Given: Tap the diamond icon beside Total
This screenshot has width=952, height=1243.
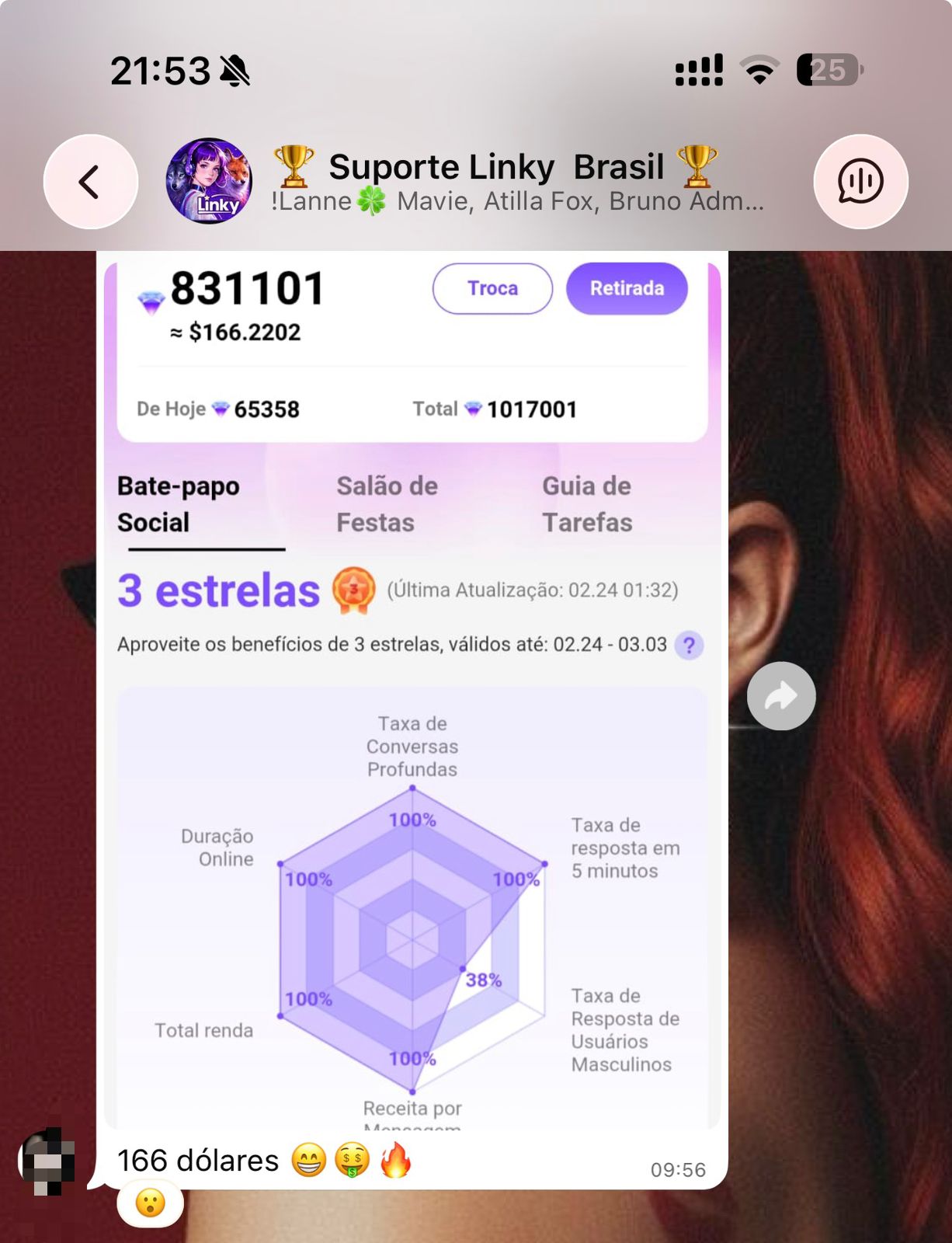Looking at the screenshot, I should 474,407.
